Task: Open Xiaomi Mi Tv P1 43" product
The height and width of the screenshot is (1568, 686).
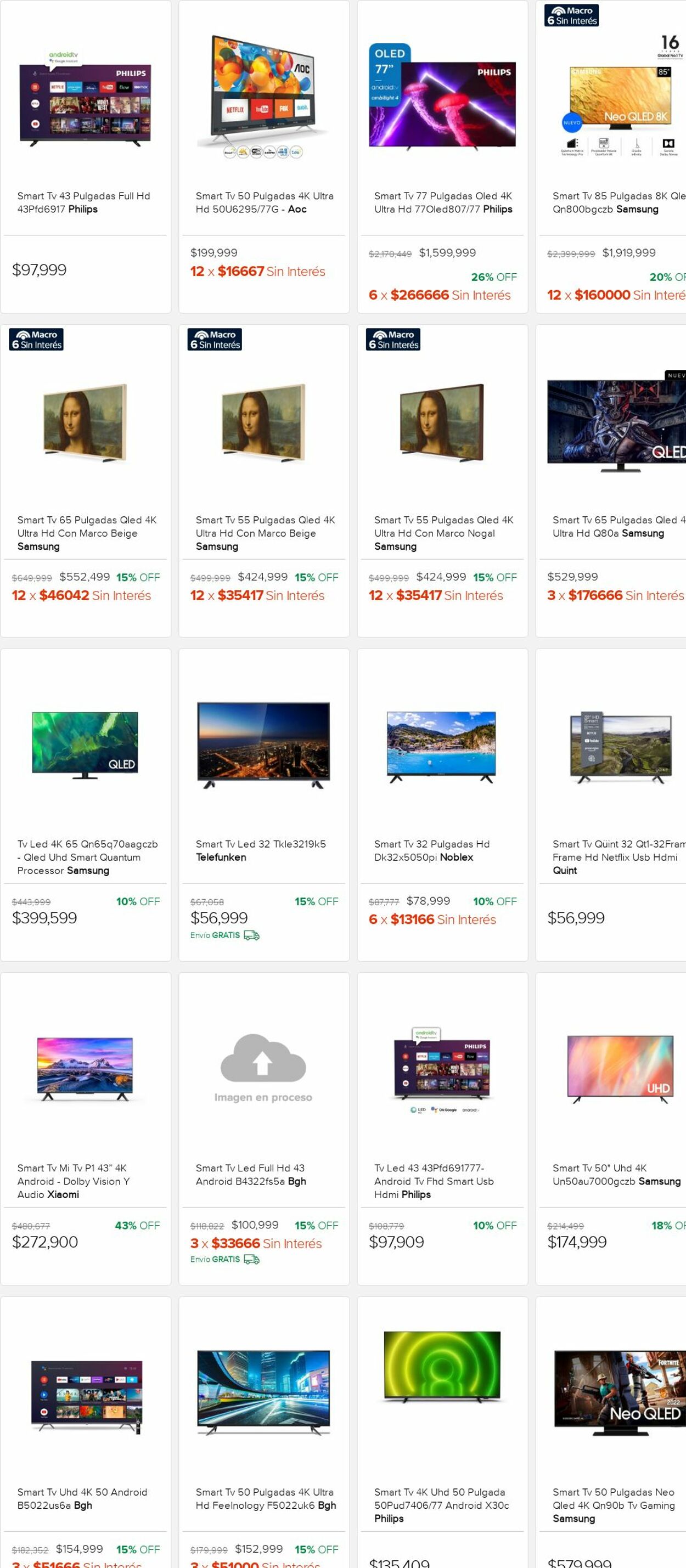Action: pyautogui.click(x=85, y=1180)
